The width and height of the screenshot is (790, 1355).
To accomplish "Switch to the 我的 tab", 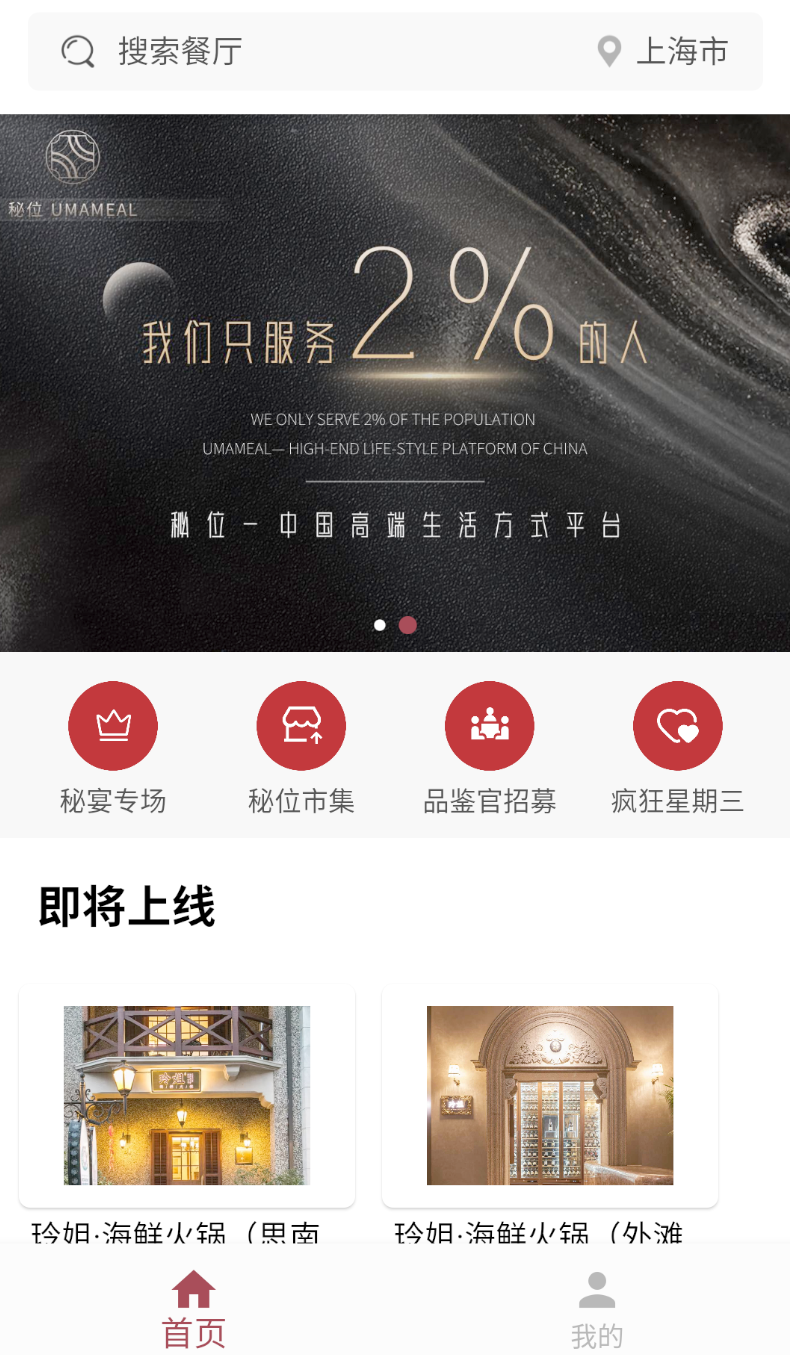I will [597, 1309].
